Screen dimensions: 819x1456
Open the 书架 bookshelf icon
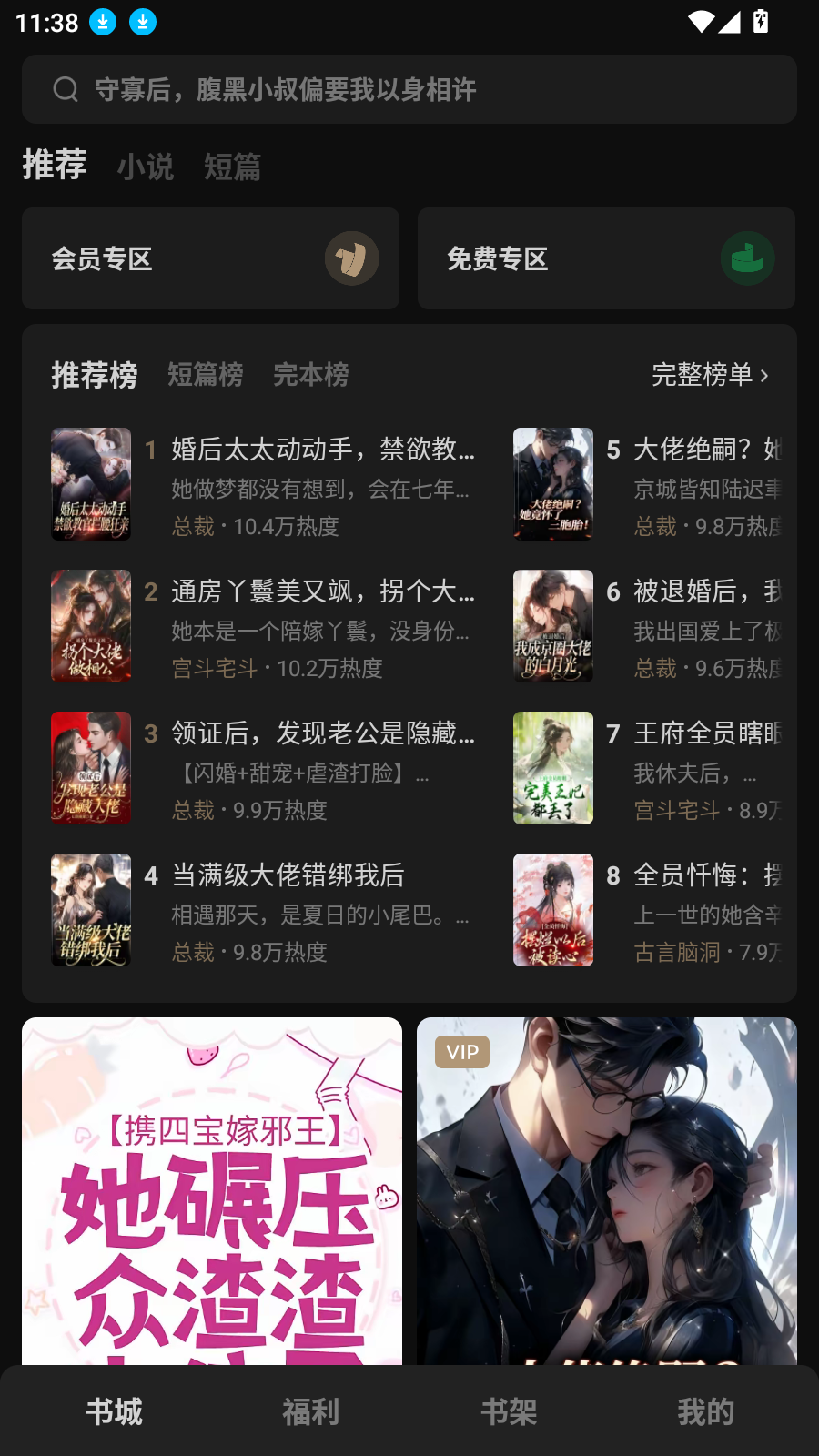[x=509, y=1410]
